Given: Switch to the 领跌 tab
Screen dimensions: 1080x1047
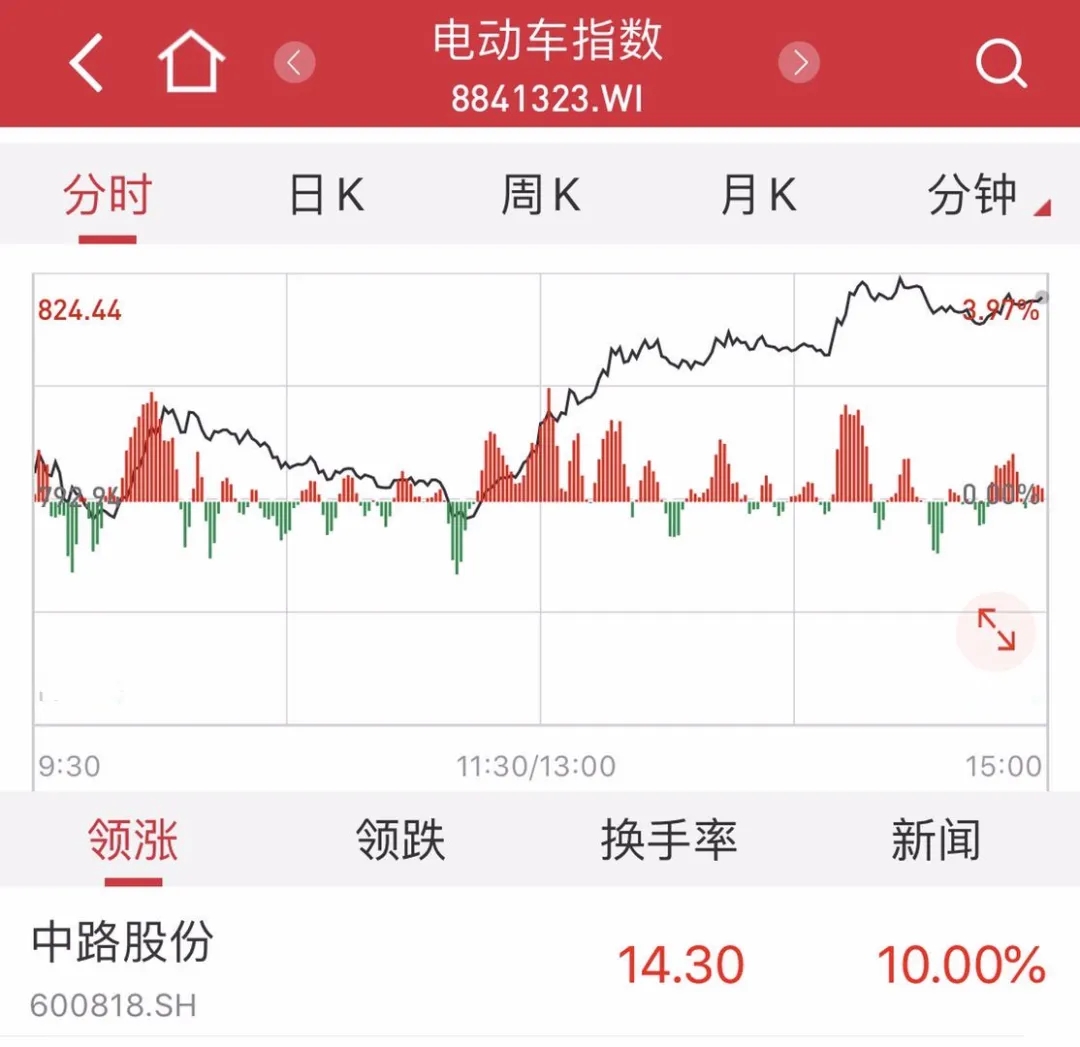Looking at the screenshot, I should coord(400,840).
